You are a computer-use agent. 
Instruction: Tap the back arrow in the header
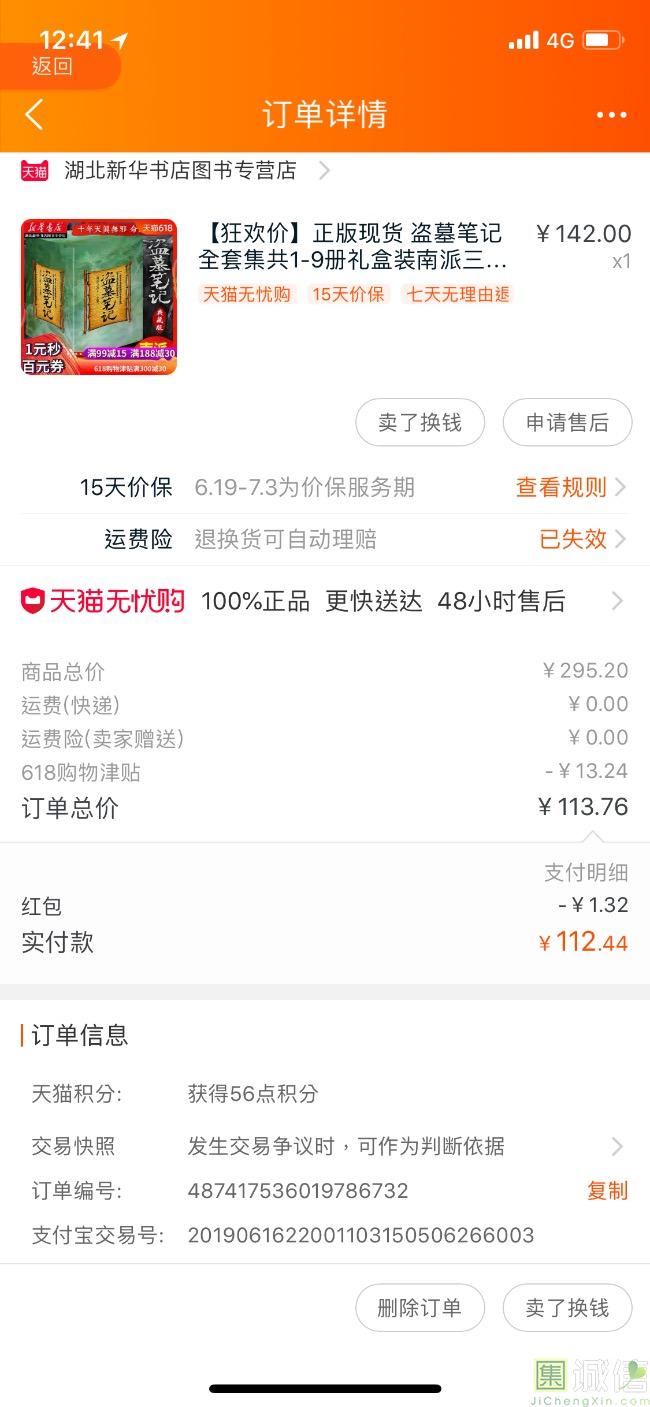click(x=34, y=114)
